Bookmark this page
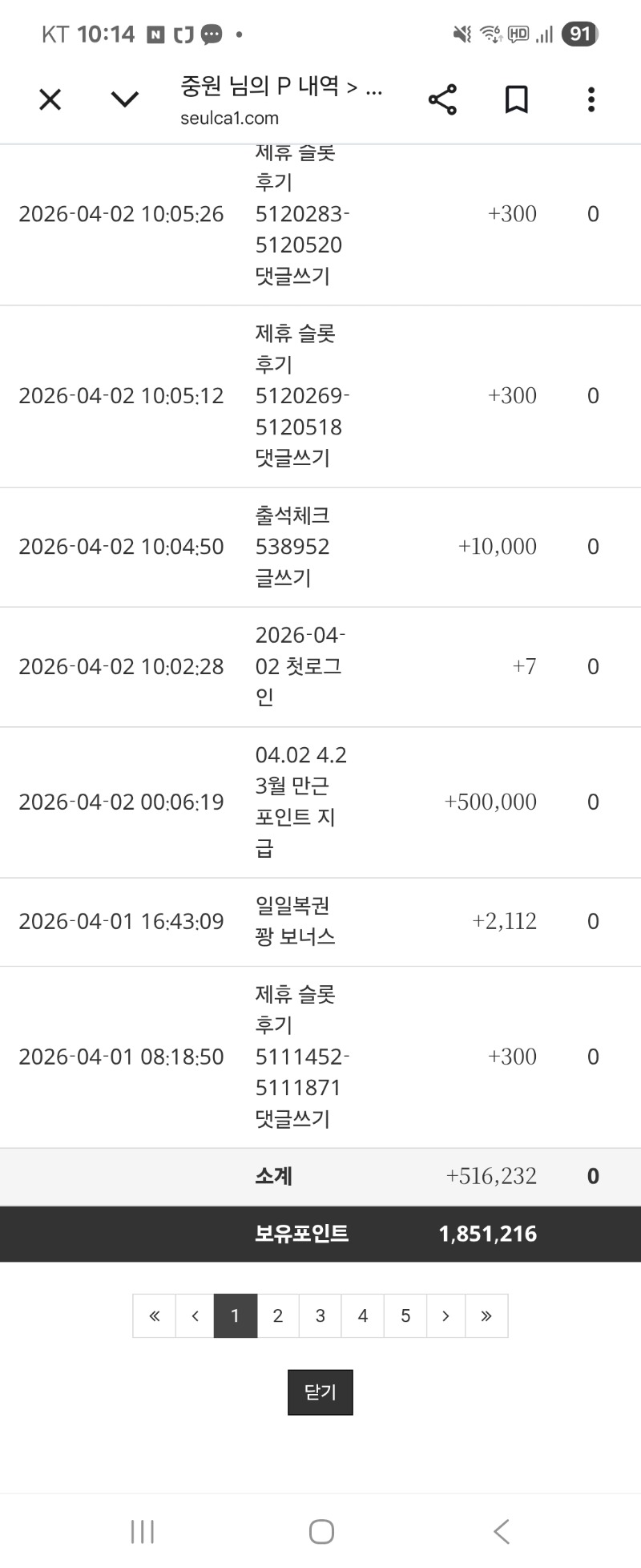Viewport: 641px width, 1568px height. (x=517, y=99)
